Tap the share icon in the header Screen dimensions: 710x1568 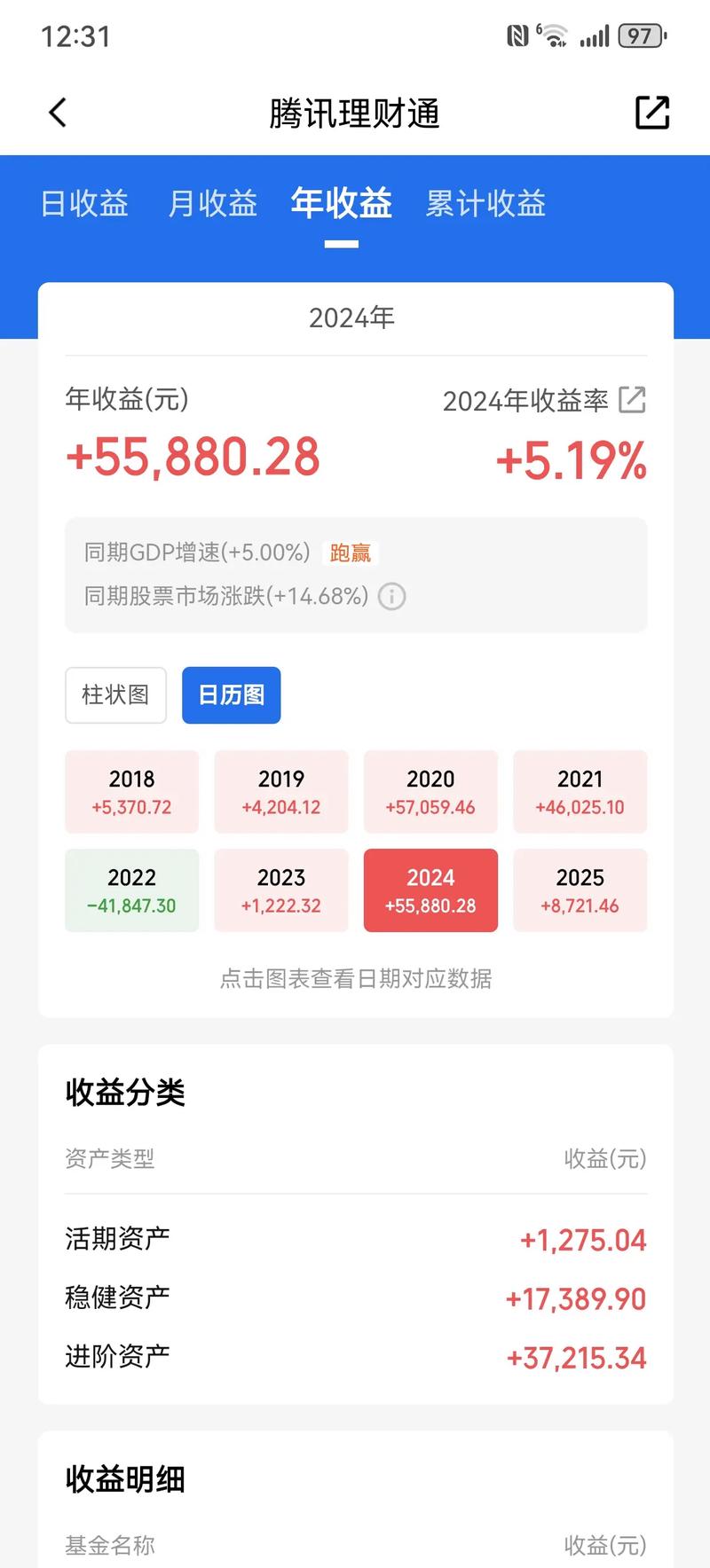(x=652, y=113)
